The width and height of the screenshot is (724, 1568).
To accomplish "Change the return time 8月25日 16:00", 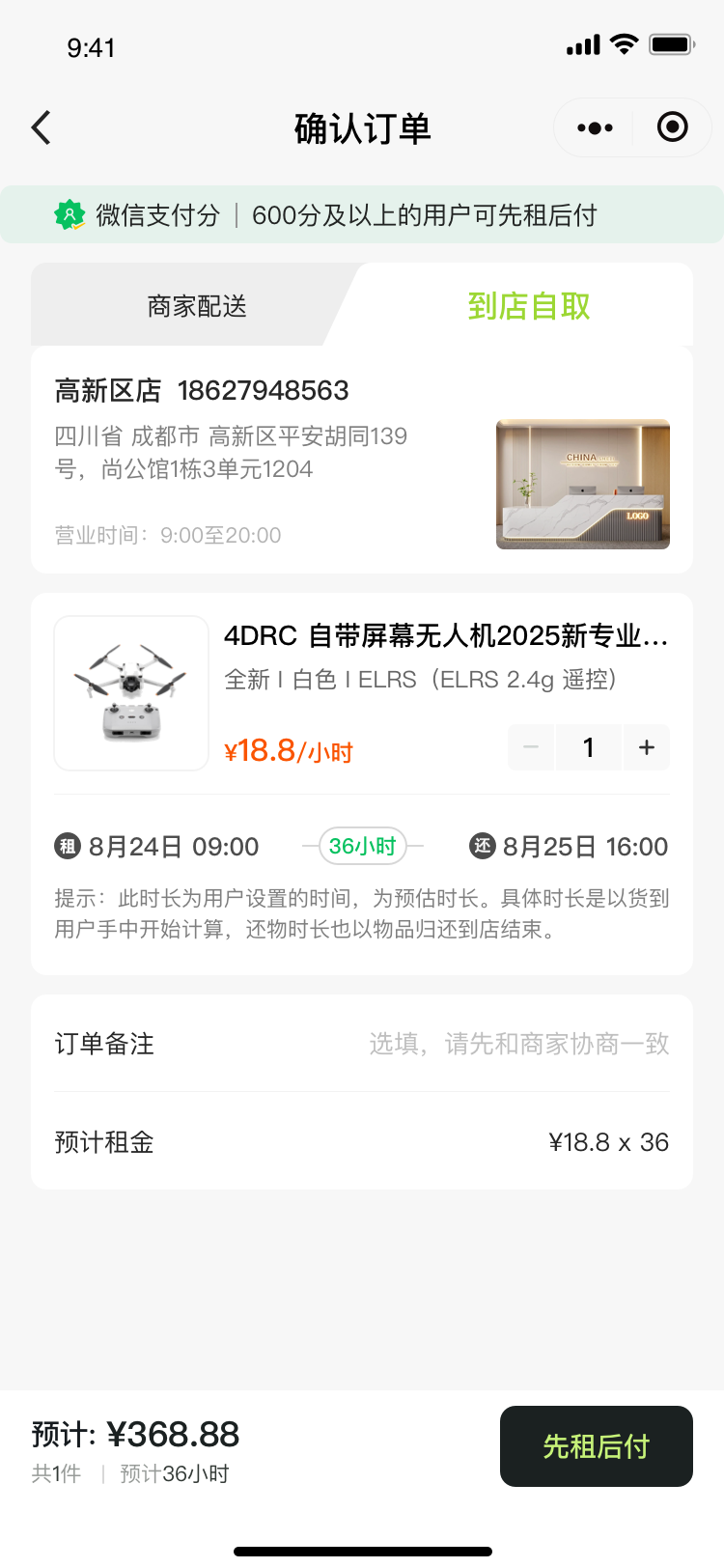I will (x=570, y=847).
